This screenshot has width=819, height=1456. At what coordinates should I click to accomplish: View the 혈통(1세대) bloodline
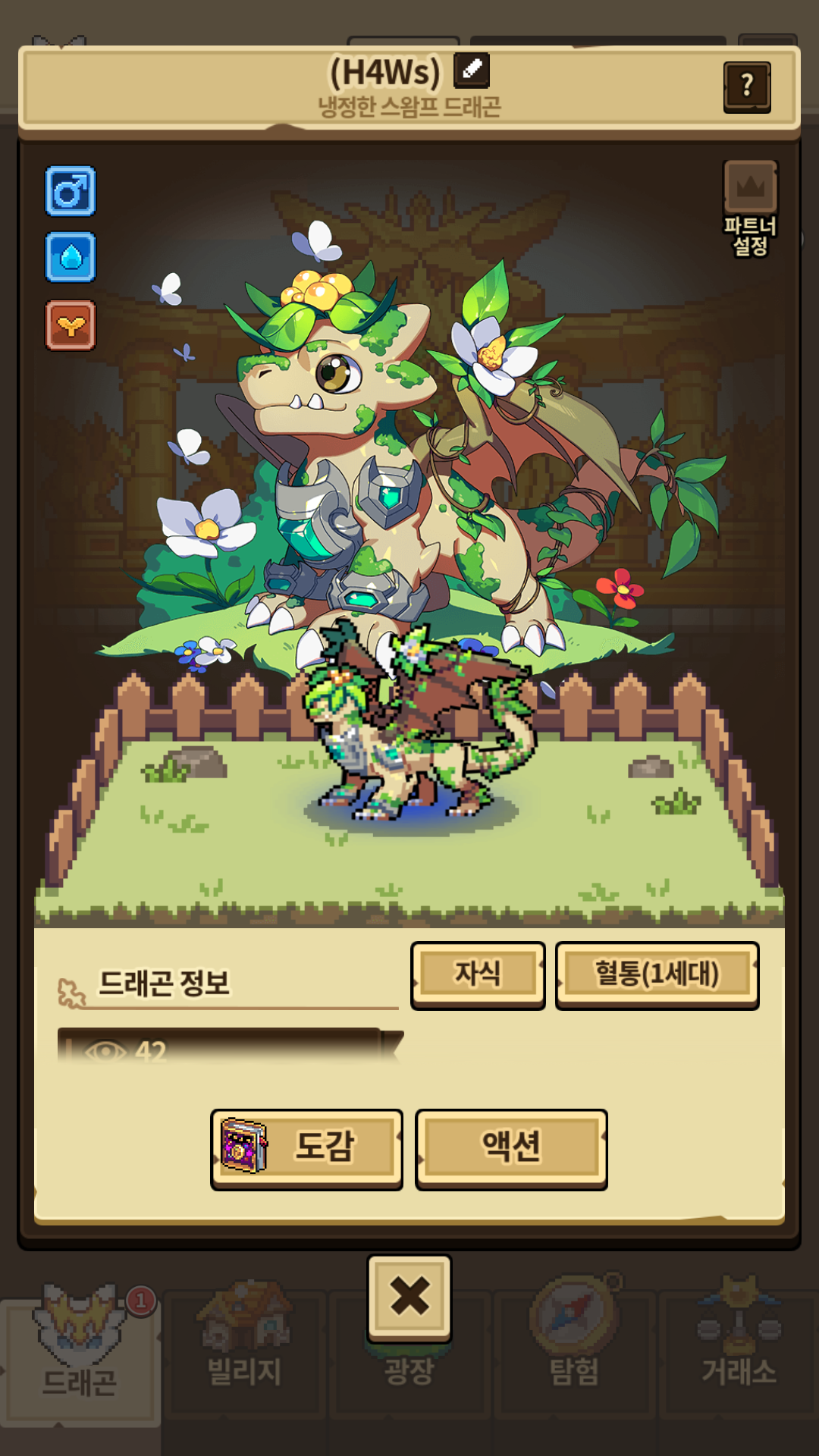pyautogui.click(x=657, y=974)
